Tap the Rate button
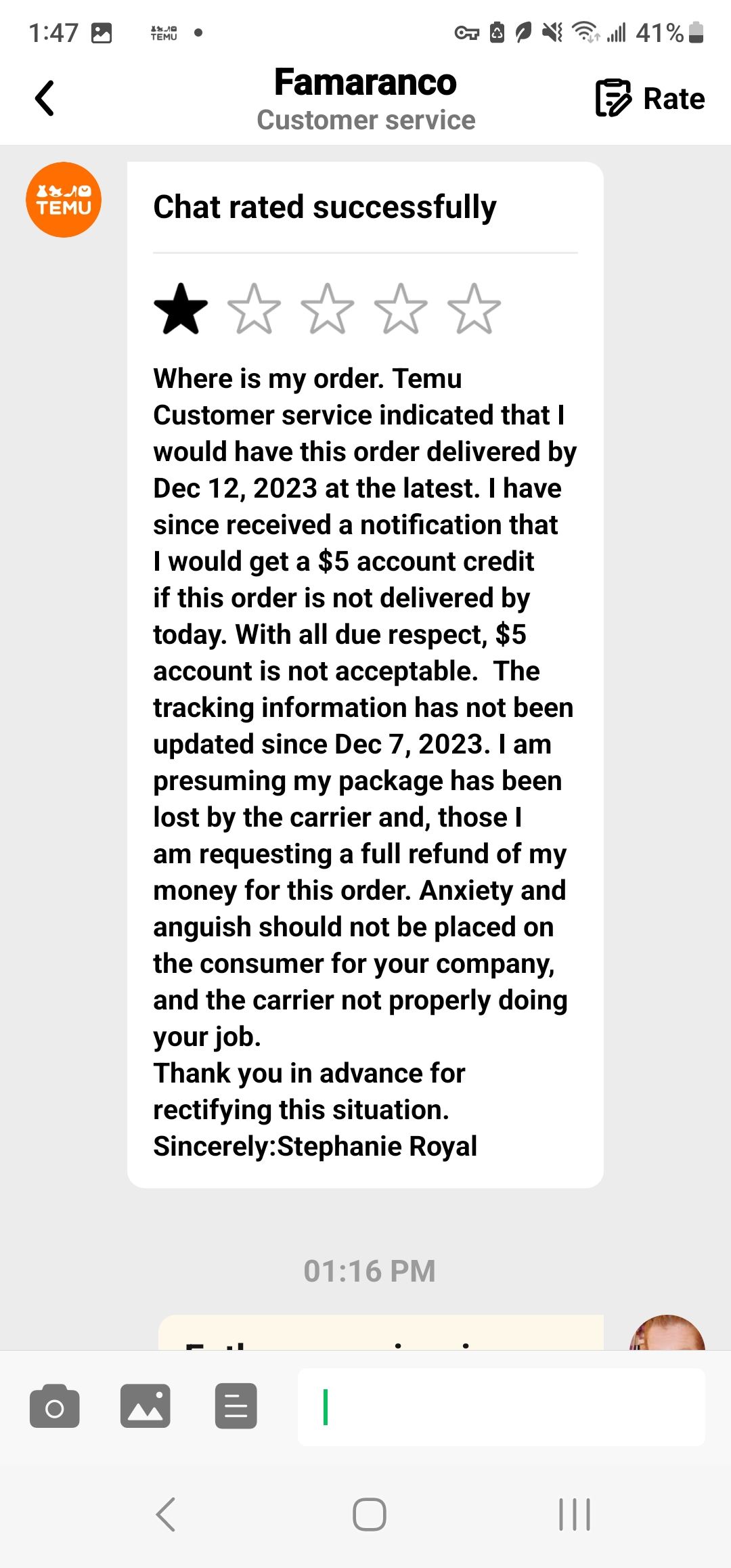The height and width of the screenshot is (1568, 731). [673, 97]
